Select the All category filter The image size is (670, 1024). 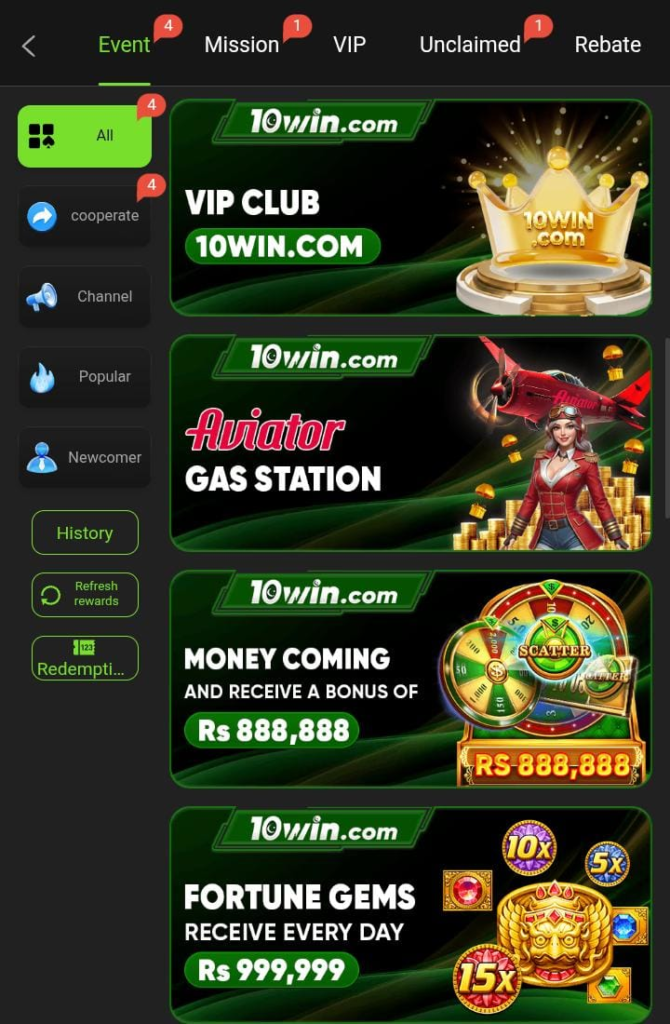[x=85, y=136]
